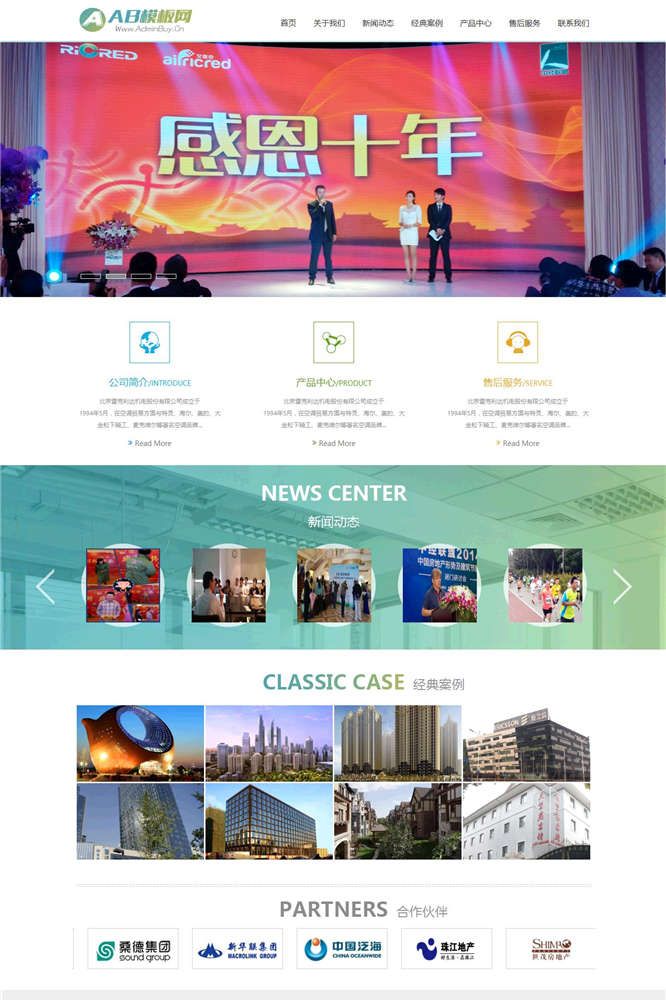This screenshot has height=1000, width=666.
Task: Open the teapot-shaped building case
Action: point(140,743)
